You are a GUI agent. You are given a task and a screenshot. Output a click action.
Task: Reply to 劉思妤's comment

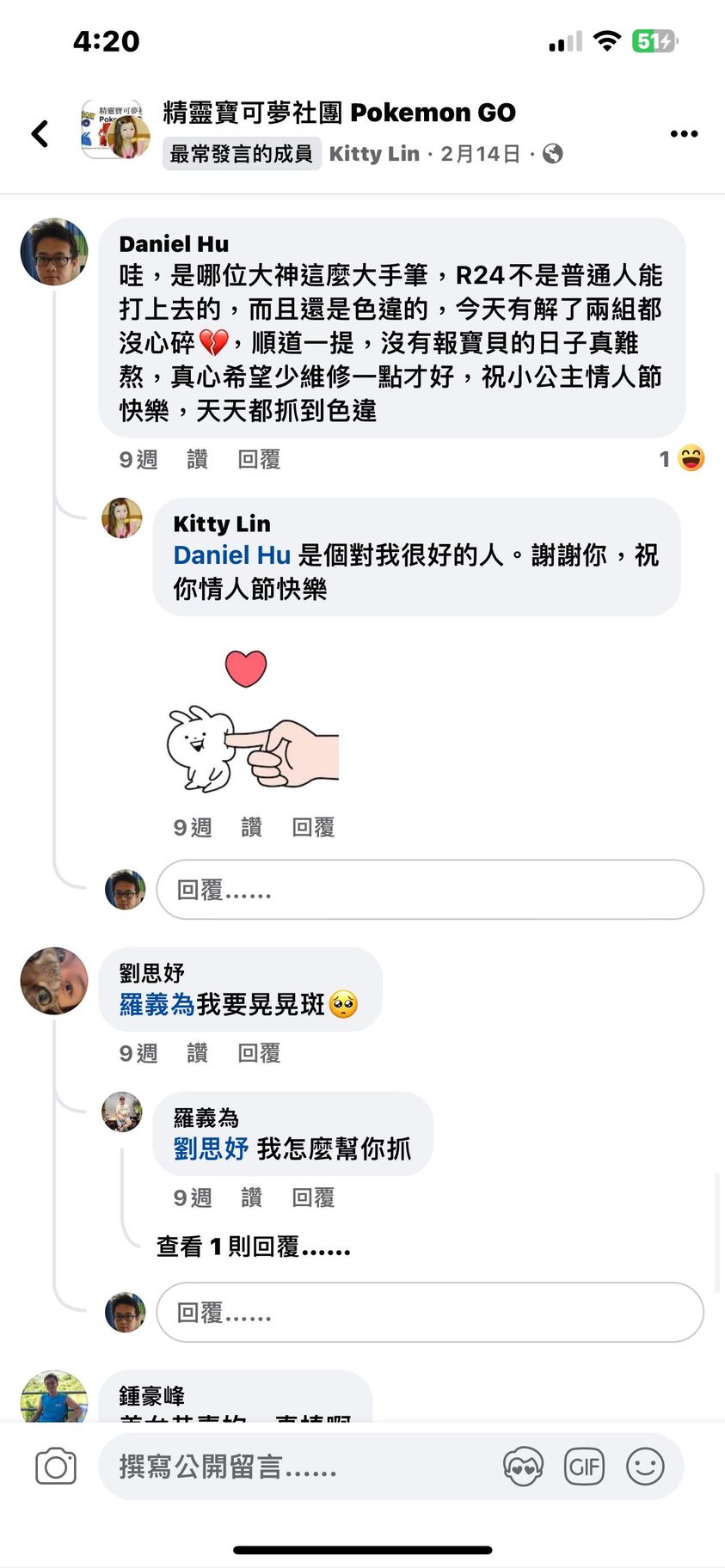(x=259, y=1053)
